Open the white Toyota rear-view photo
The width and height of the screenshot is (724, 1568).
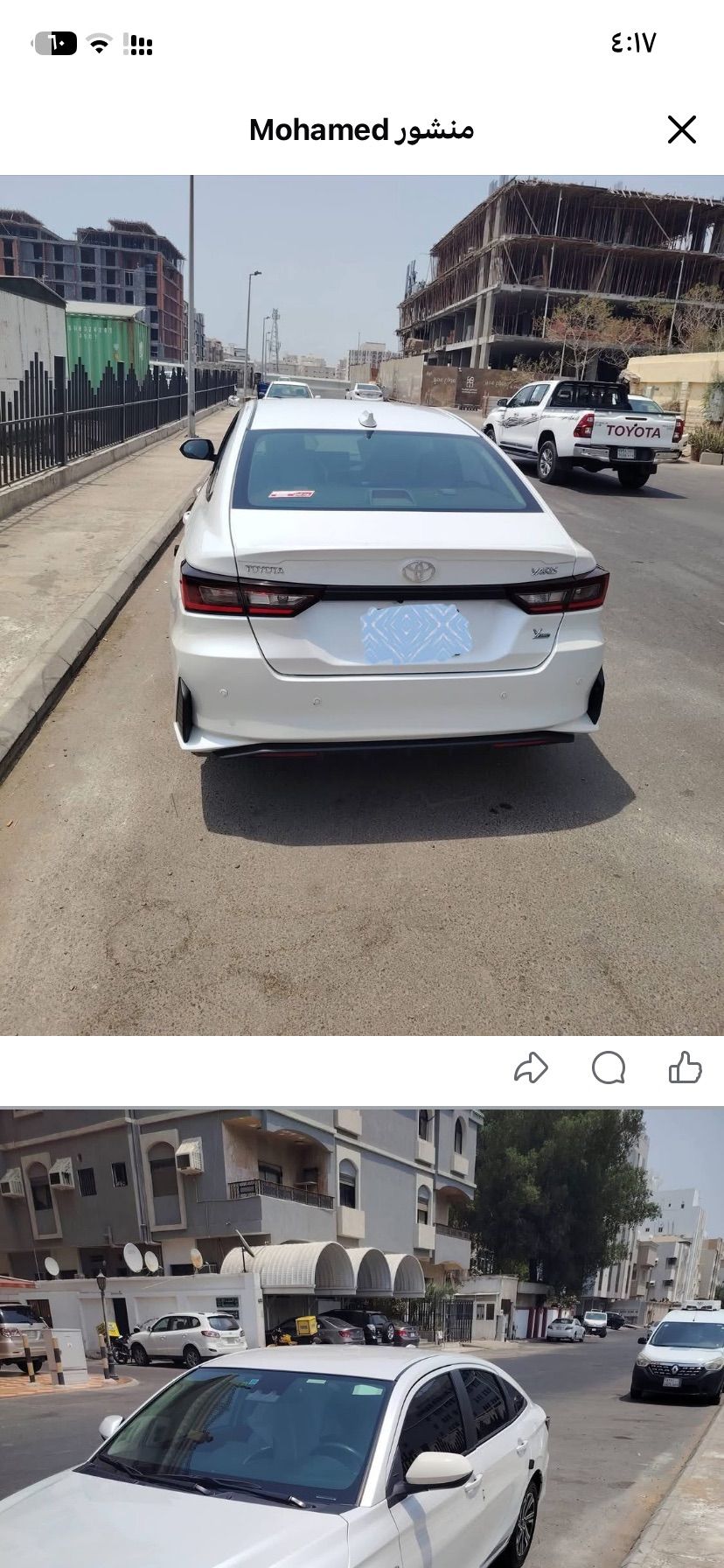[x=362, y=605]
